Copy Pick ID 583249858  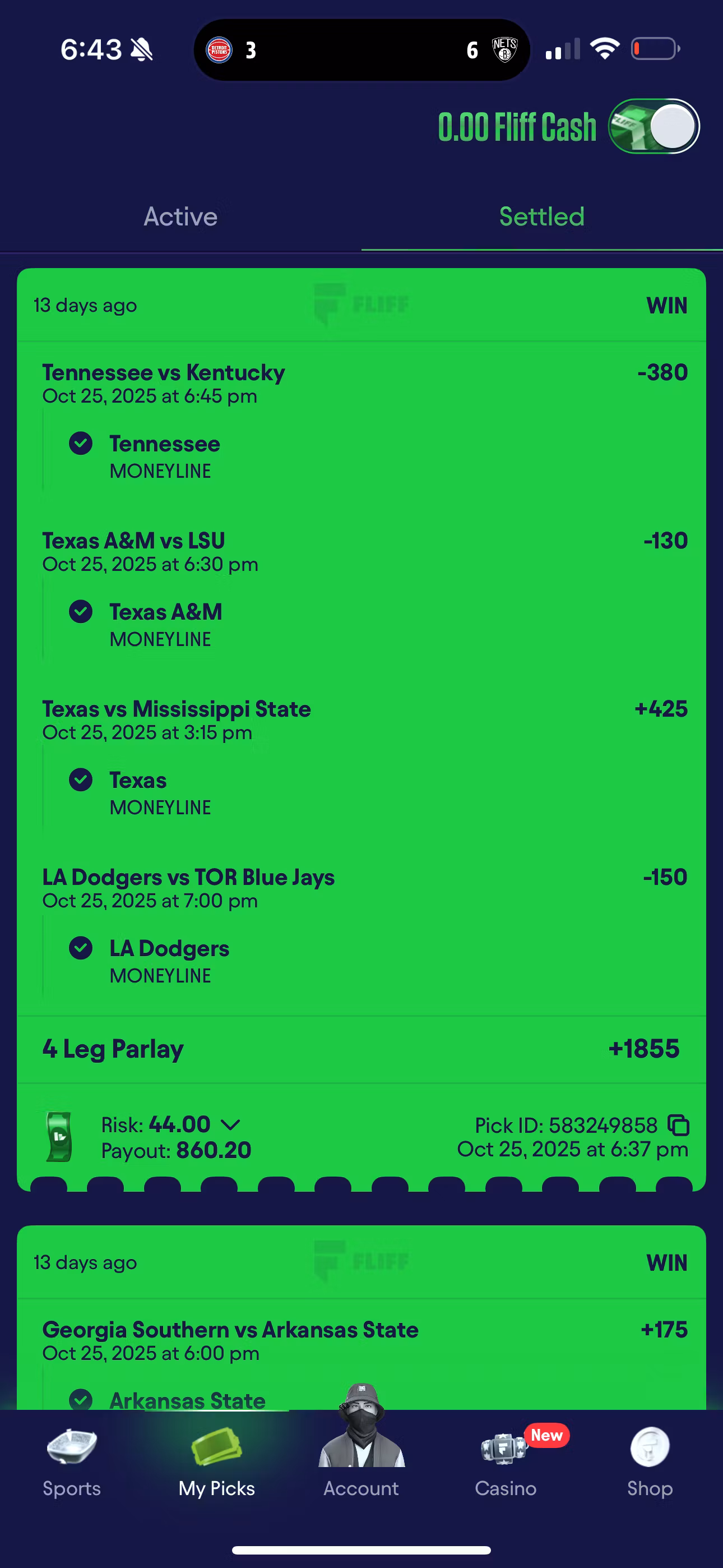coord(679,1125)
